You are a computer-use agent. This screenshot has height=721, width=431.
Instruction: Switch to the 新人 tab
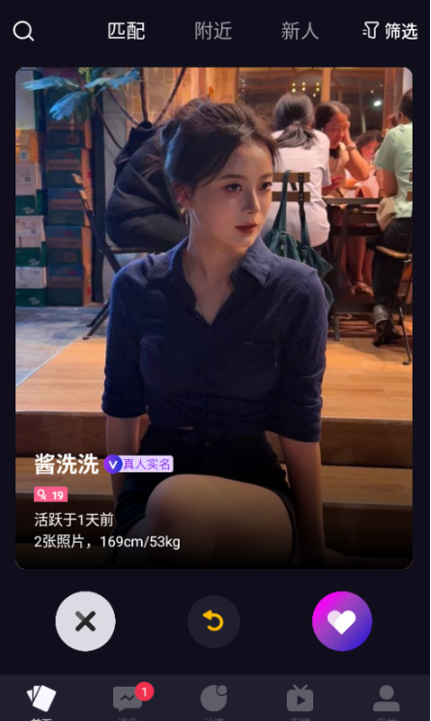[x=299, y=31]
